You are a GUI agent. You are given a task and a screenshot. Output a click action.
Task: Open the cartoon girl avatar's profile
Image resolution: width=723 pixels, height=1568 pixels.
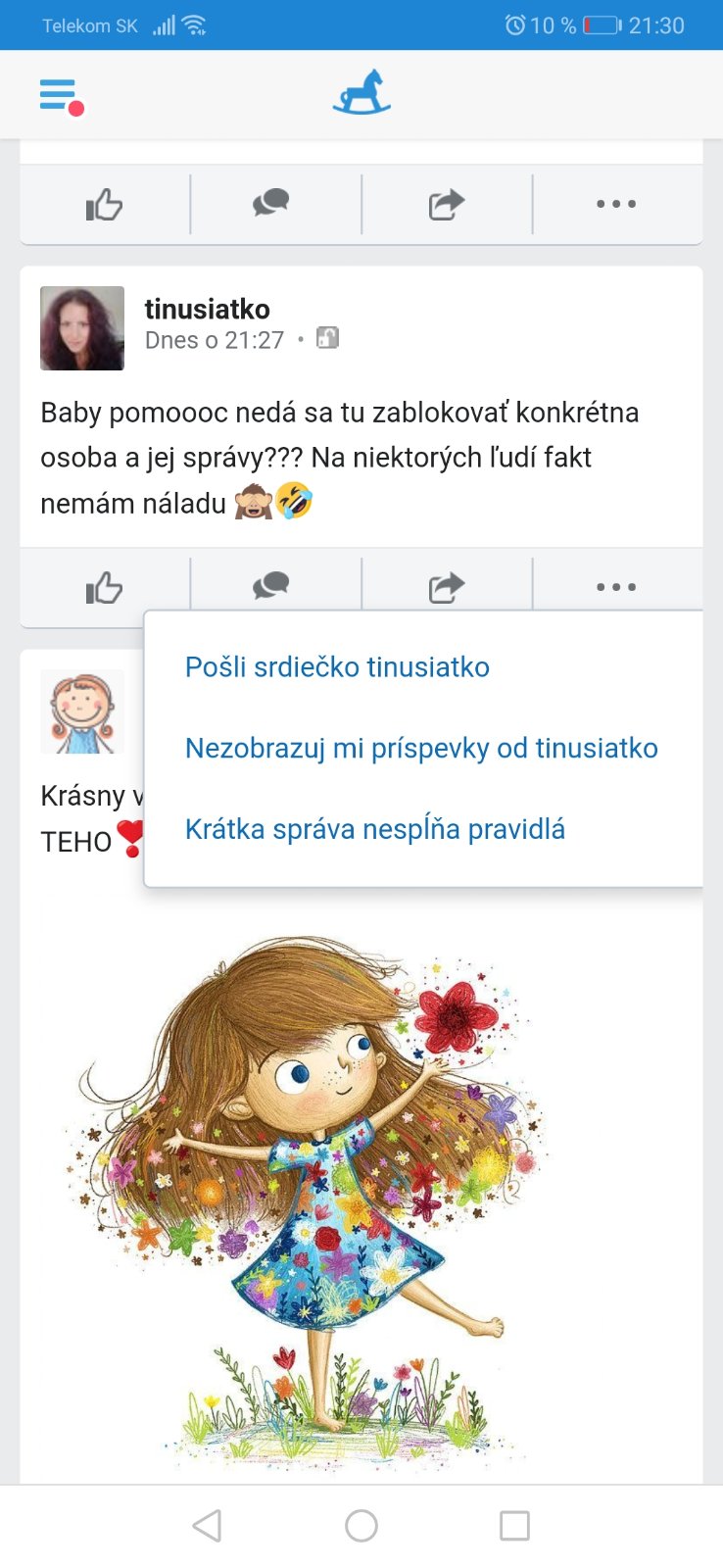tap(82, 711)
